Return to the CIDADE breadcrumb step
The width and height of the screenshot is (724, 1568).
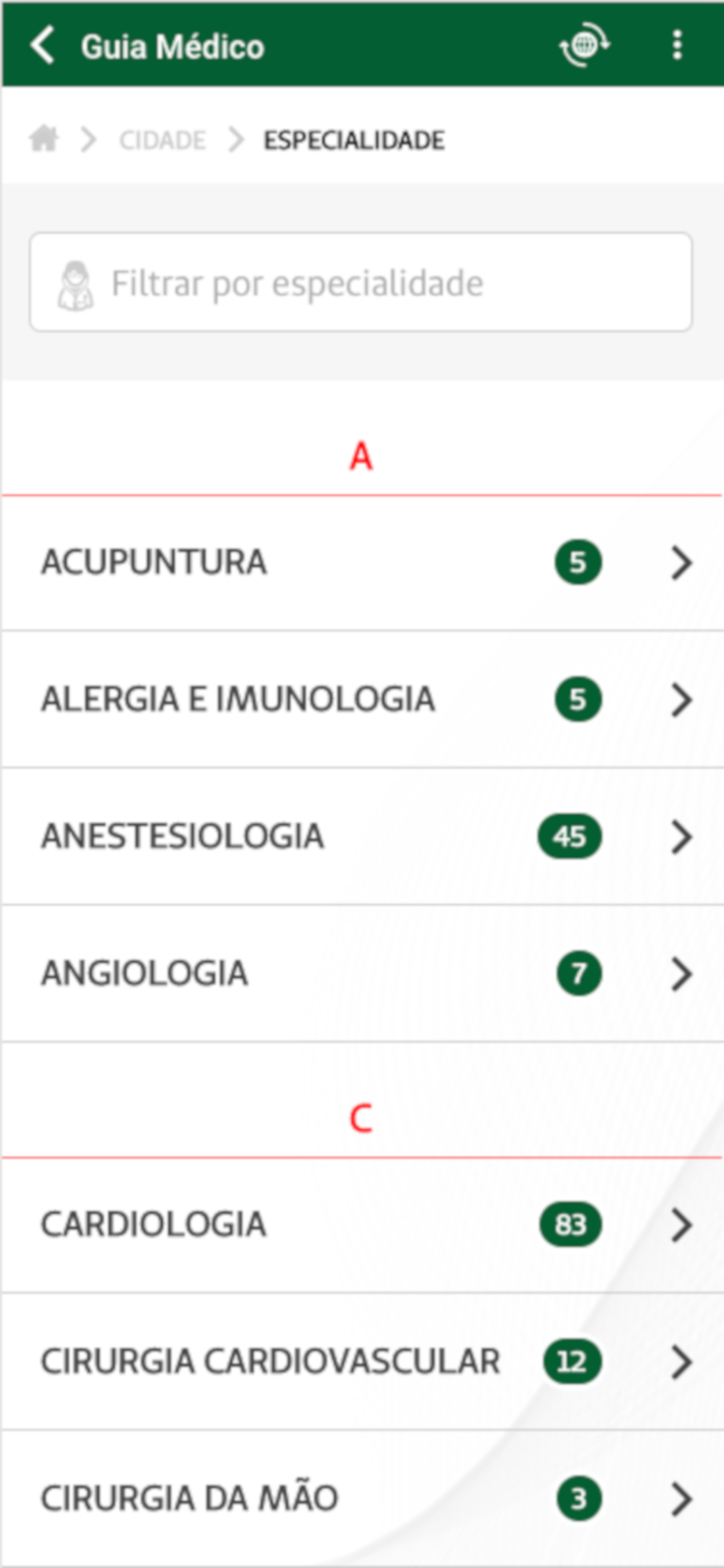(162, 140)
